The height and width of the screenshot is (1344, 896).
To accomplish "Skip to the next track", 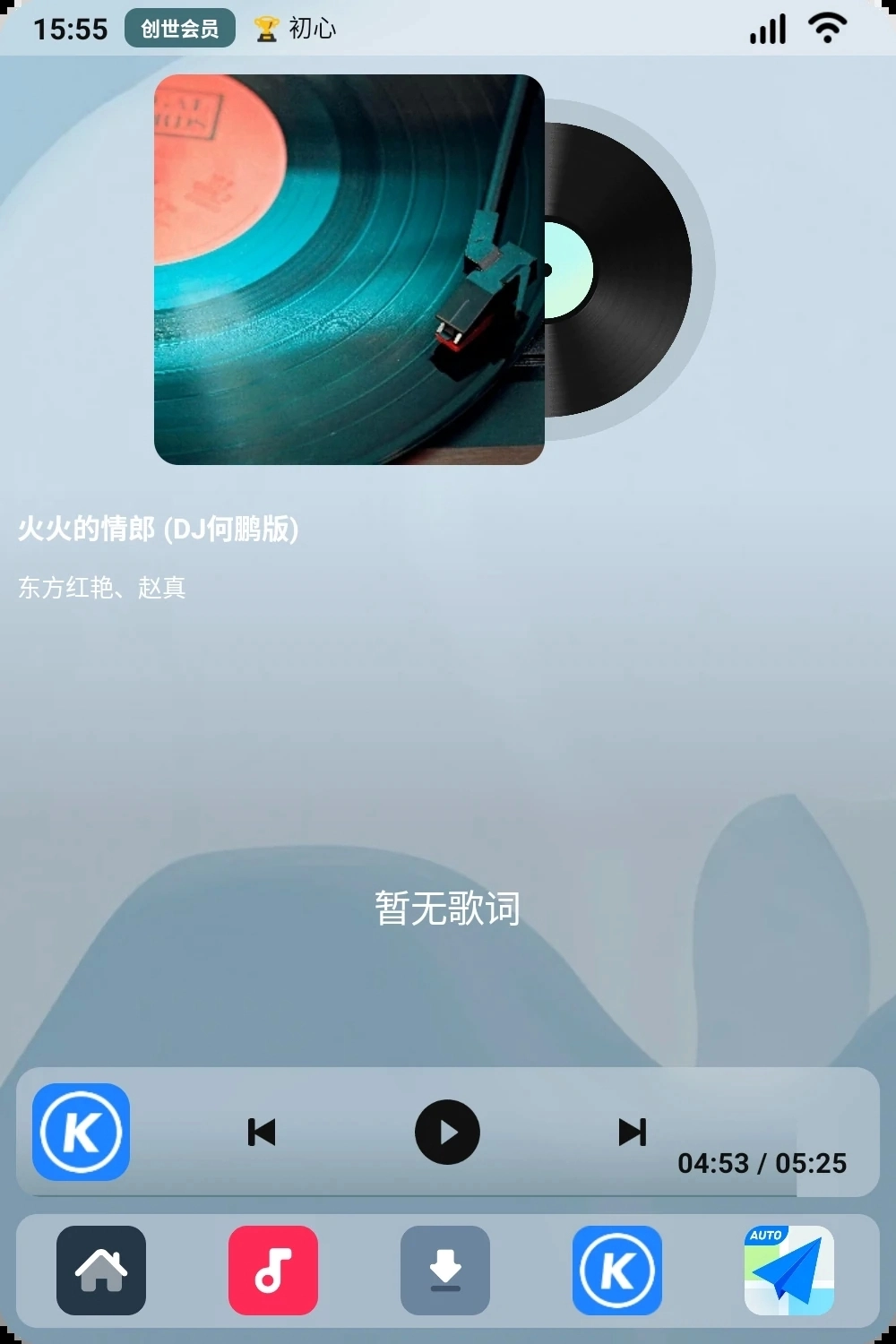I will tap(632, 1133).
